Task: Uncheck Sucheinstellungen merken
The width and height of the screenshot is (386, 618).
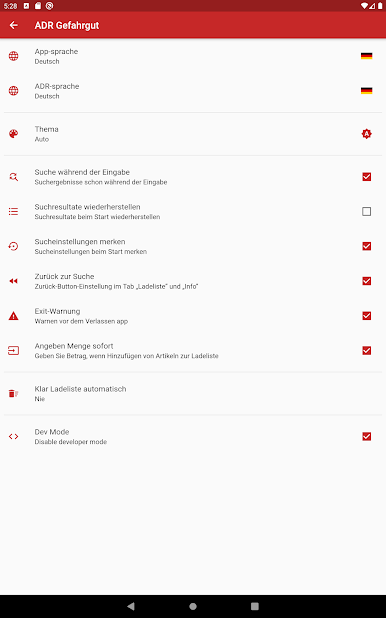Action: point(366,246)
